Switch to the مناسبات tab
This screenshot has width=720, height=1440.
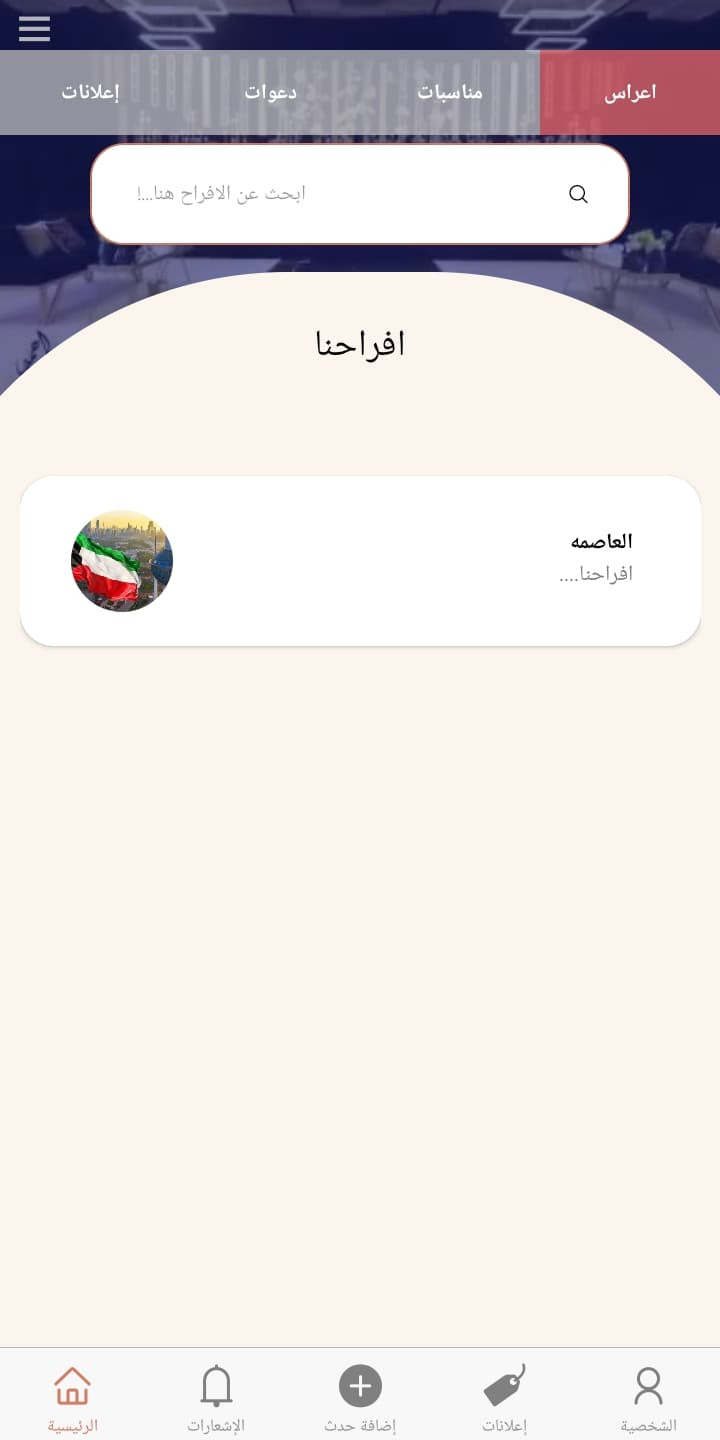click(450, 92)
